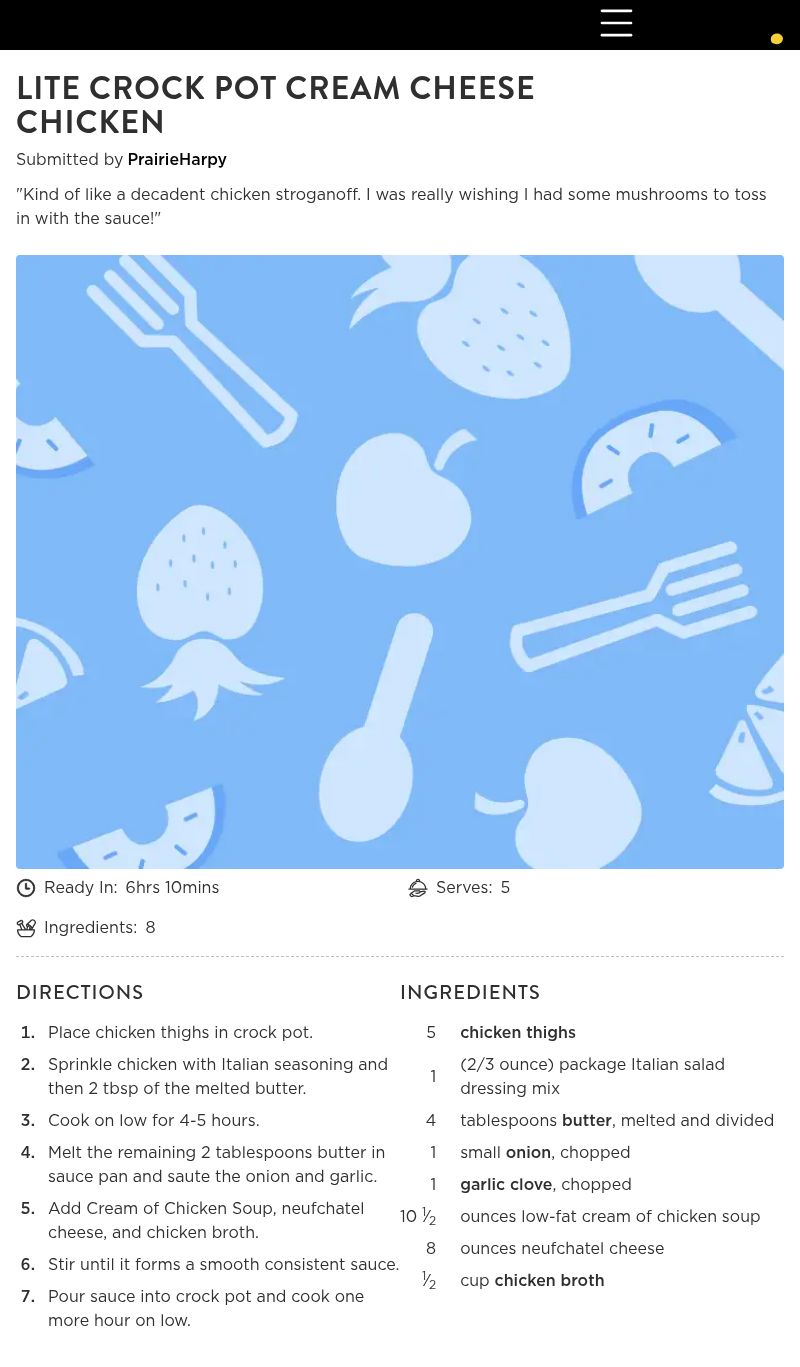Open the chicken broth ingredient link
Screen dimensions: 800x1367
pyautogui.click(x=549, y=1281)
